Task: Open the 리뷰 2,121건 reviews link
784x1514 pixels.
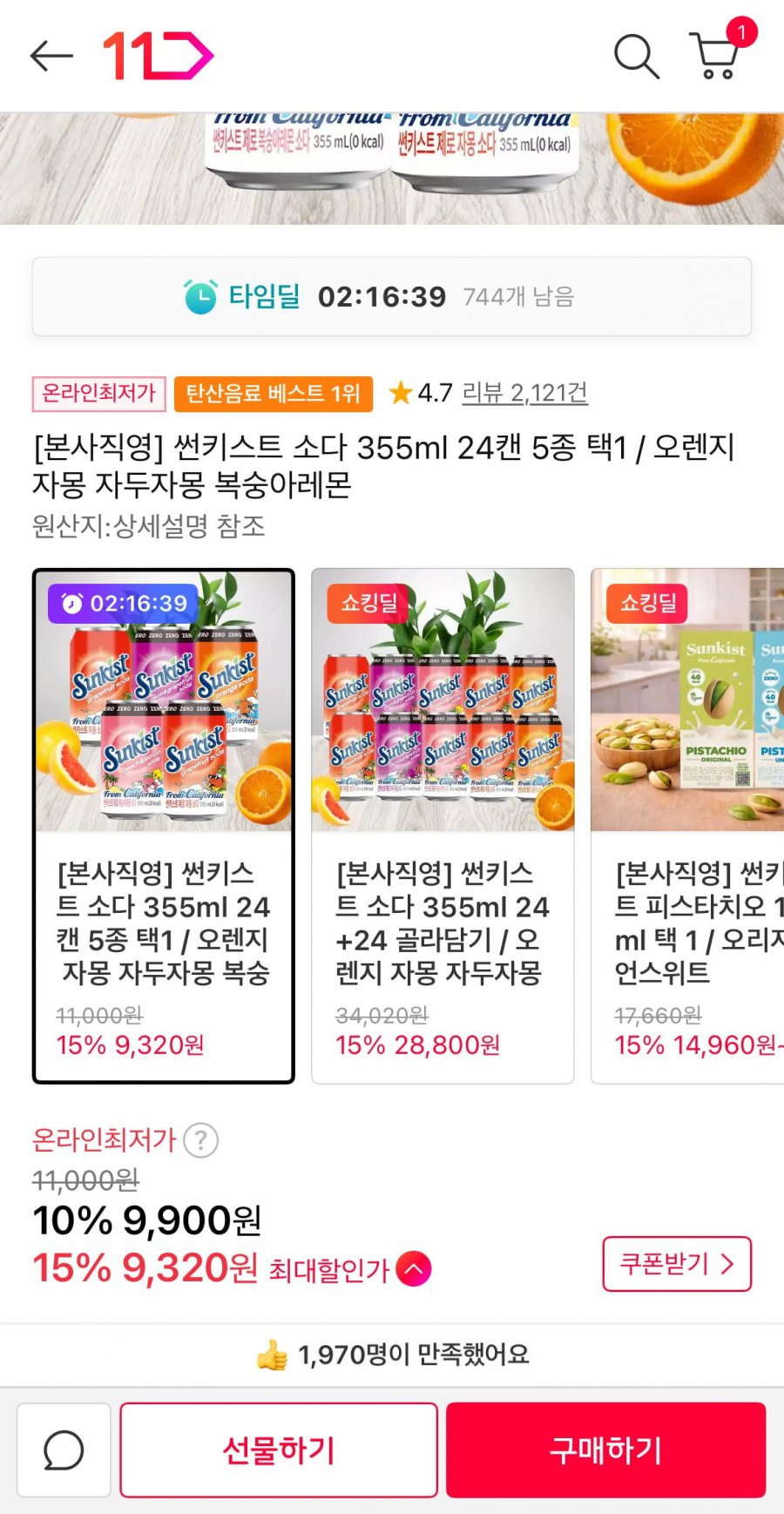Action: pos(524,393)
